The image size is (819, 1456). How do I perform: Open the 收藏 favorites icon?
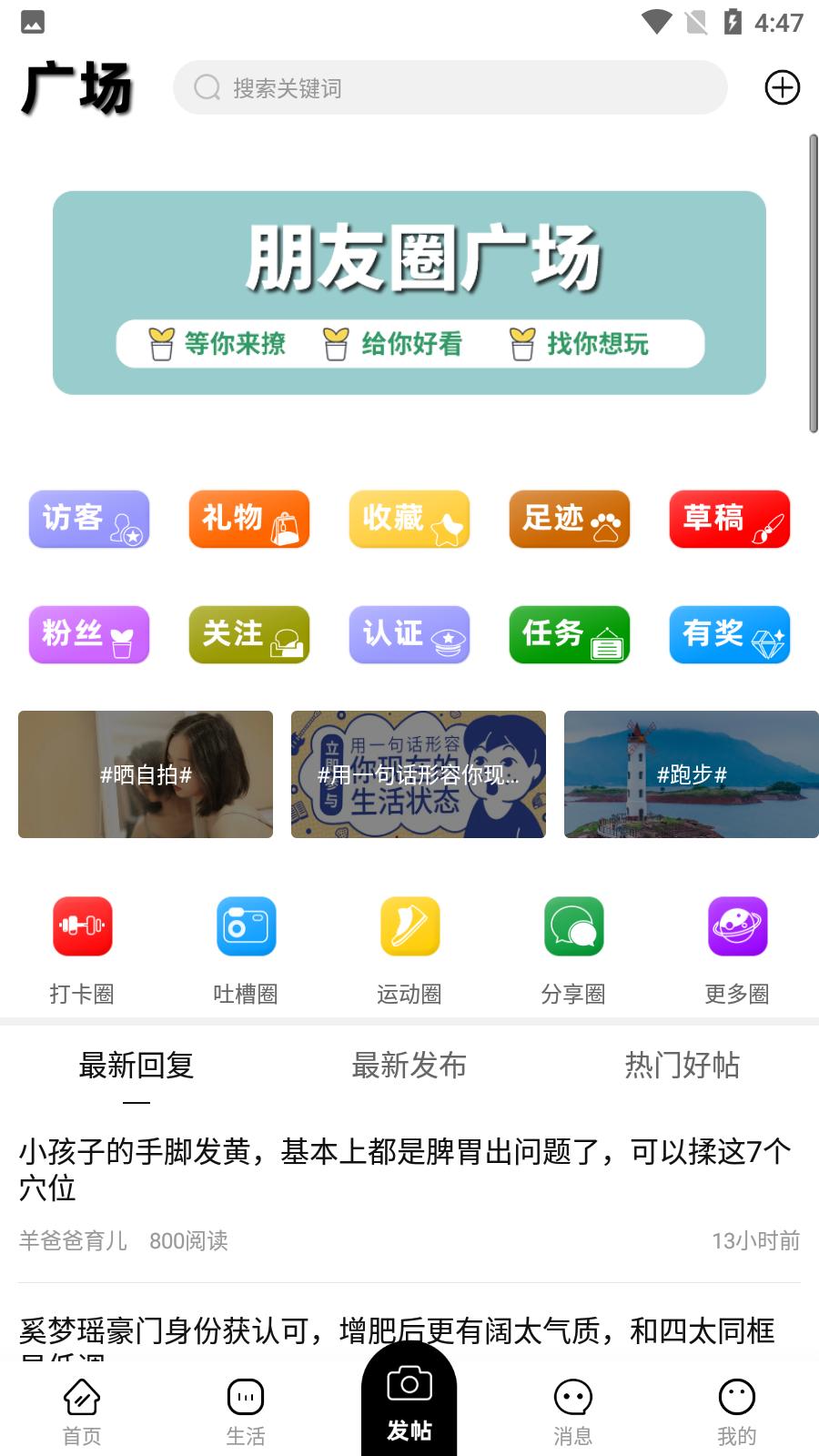(409, 520)
